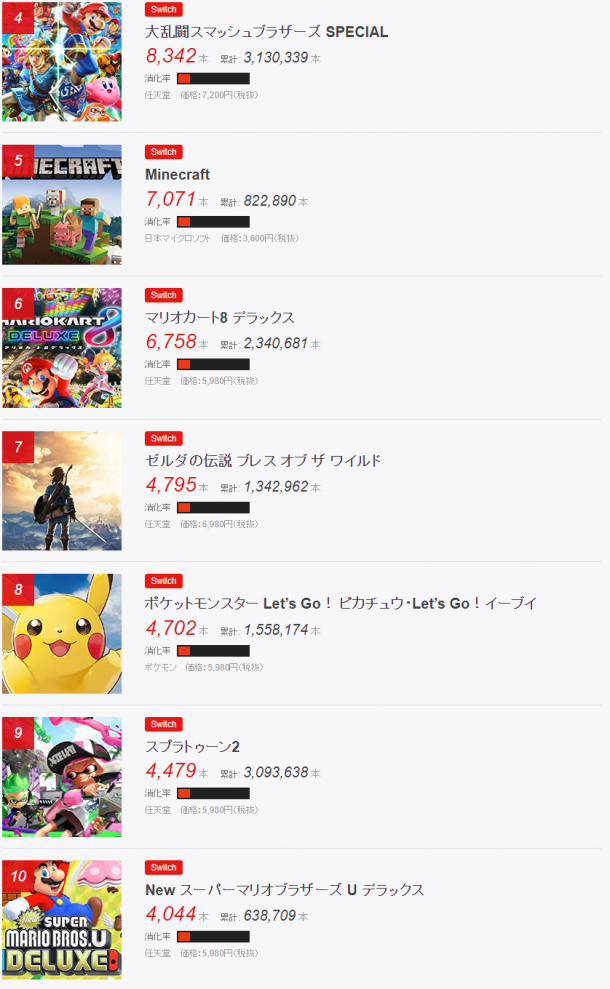View ゼルダの伝説 ブレス オブ ザ ワイルド entry
Viewport: 610px width, 989px height.
263,460
